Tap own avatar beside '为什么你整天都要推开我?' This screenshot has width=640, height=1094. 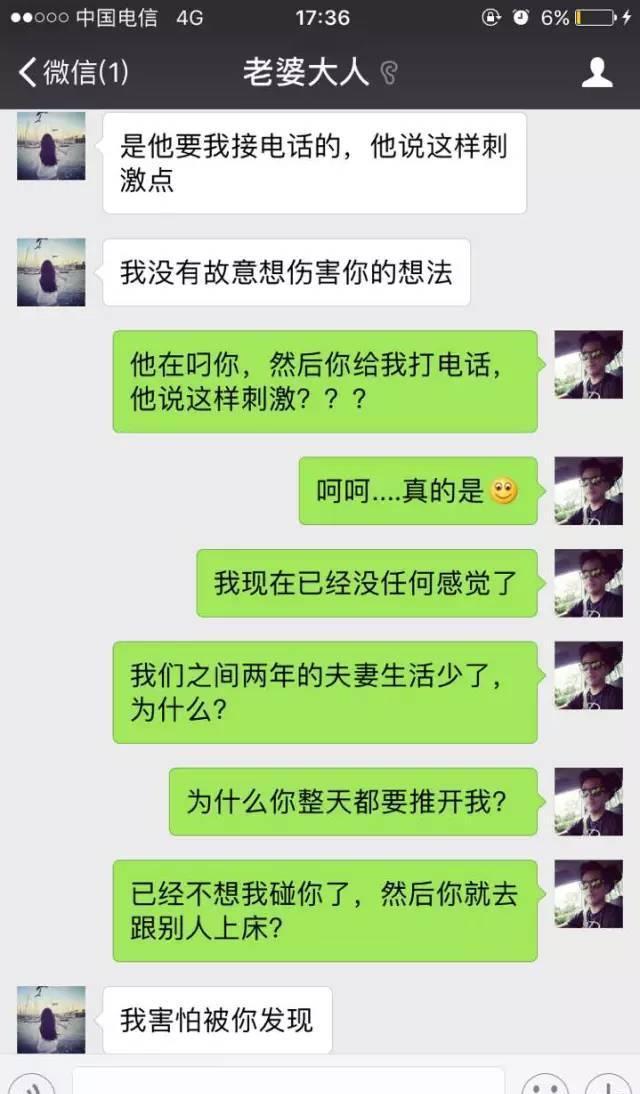pyautogui.click(x=588, y=801)
